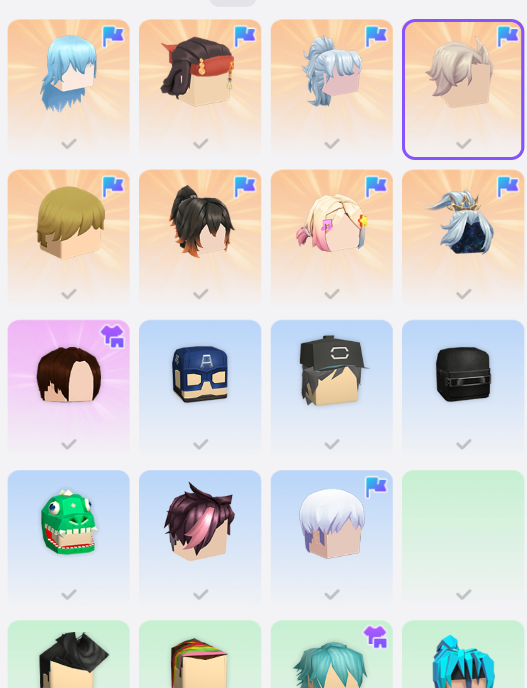Image resolution: width=527 pixels, height=688 pixels.
Task: Choose the black hair with orange tips
Action: pos(200,237)
